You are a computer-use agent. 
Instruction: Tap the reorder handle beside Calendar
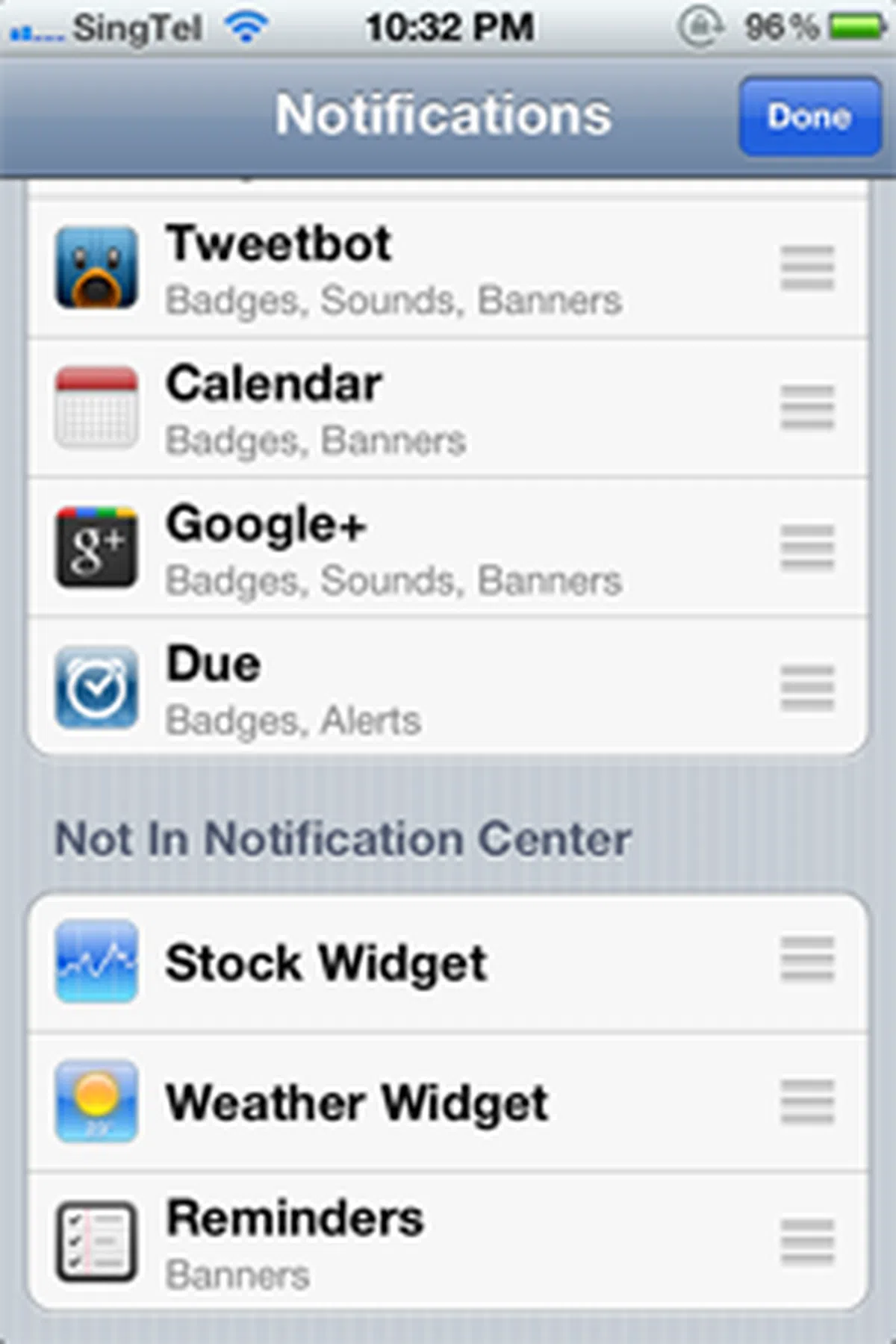pos(807,408)
